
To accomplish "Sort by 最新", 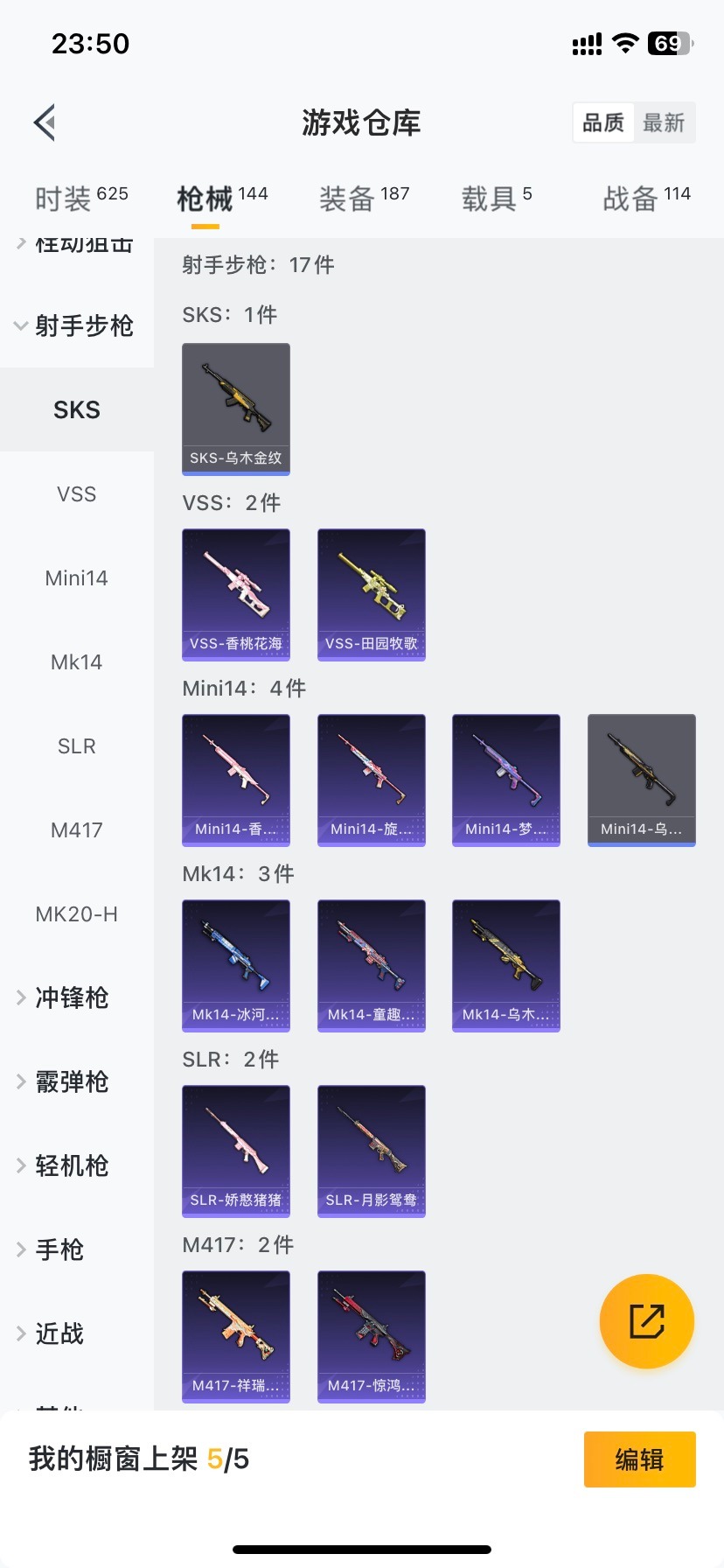I will (x=664, y=122).
